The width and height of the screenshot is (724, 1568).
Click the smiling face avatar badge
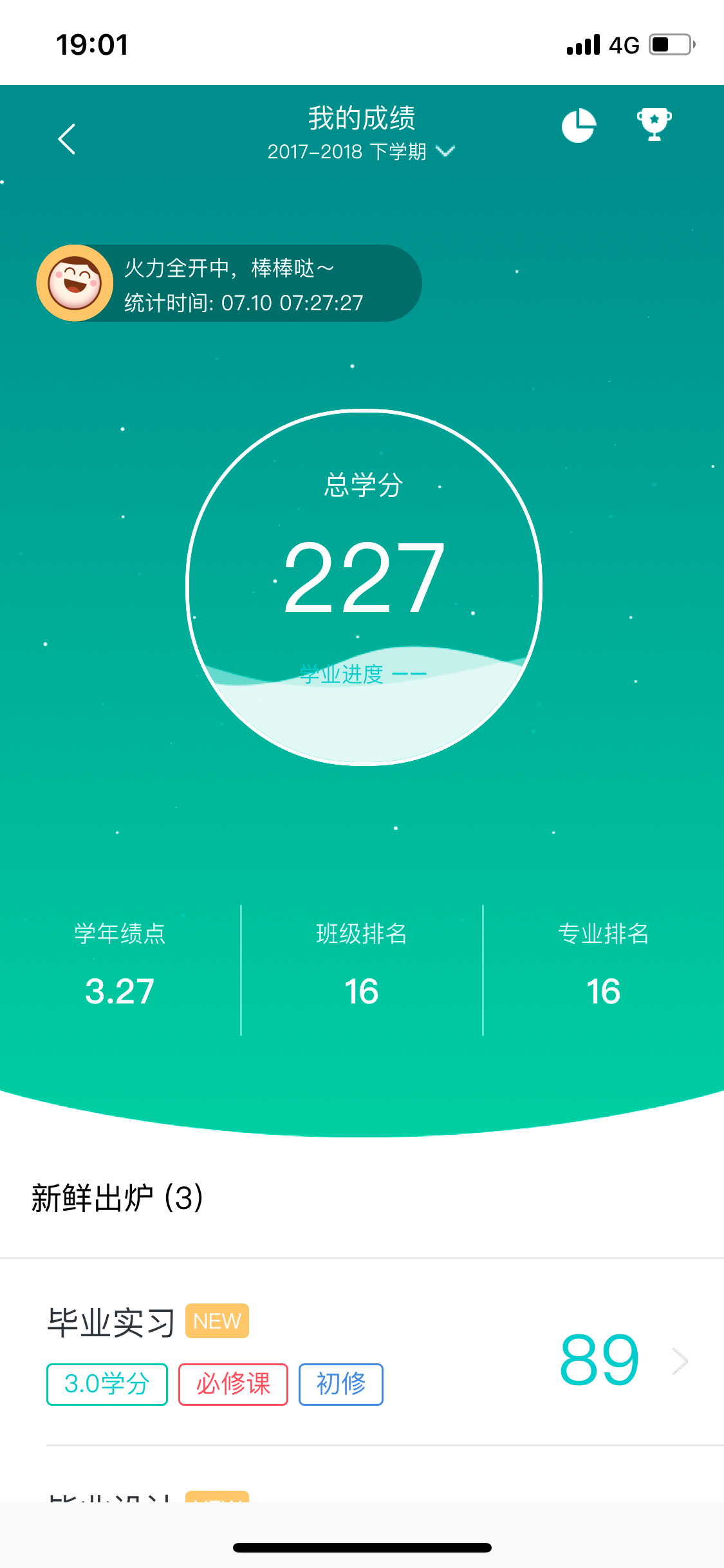pyautogui.click(x=74, y=282)
